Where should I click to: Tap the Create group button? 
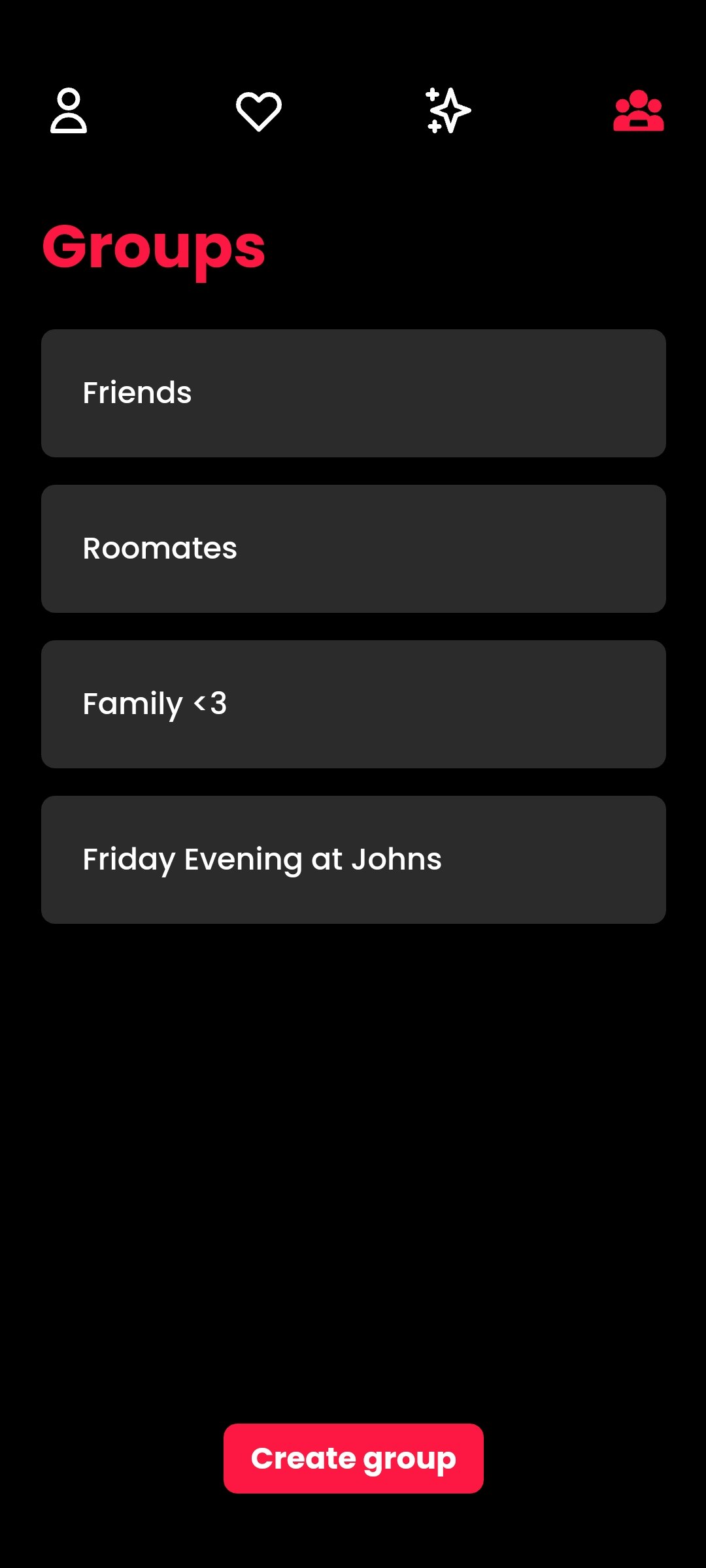pyautogui.click(x=353, y=1458)
